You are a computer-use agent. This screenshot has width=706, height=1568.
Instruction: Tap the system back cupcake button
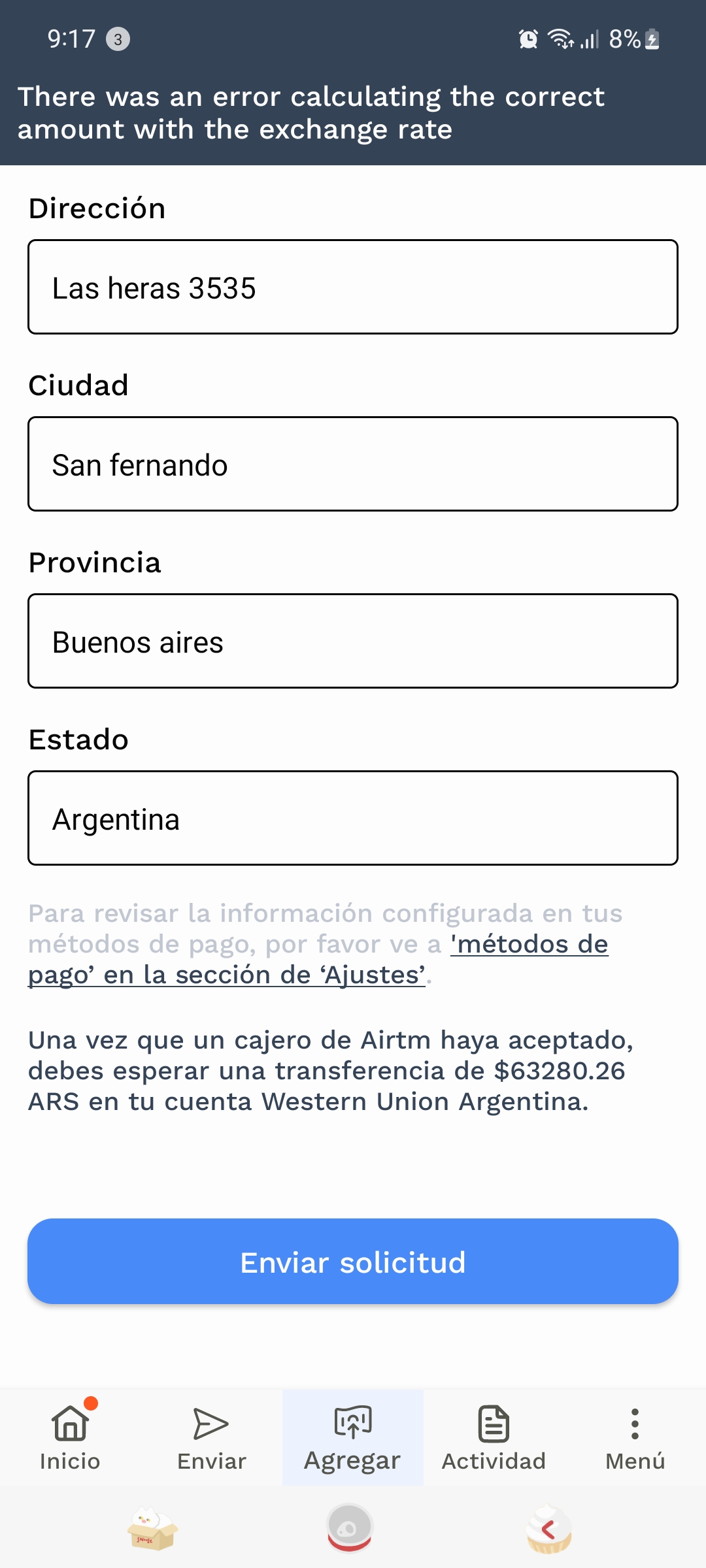point(549,1530)
